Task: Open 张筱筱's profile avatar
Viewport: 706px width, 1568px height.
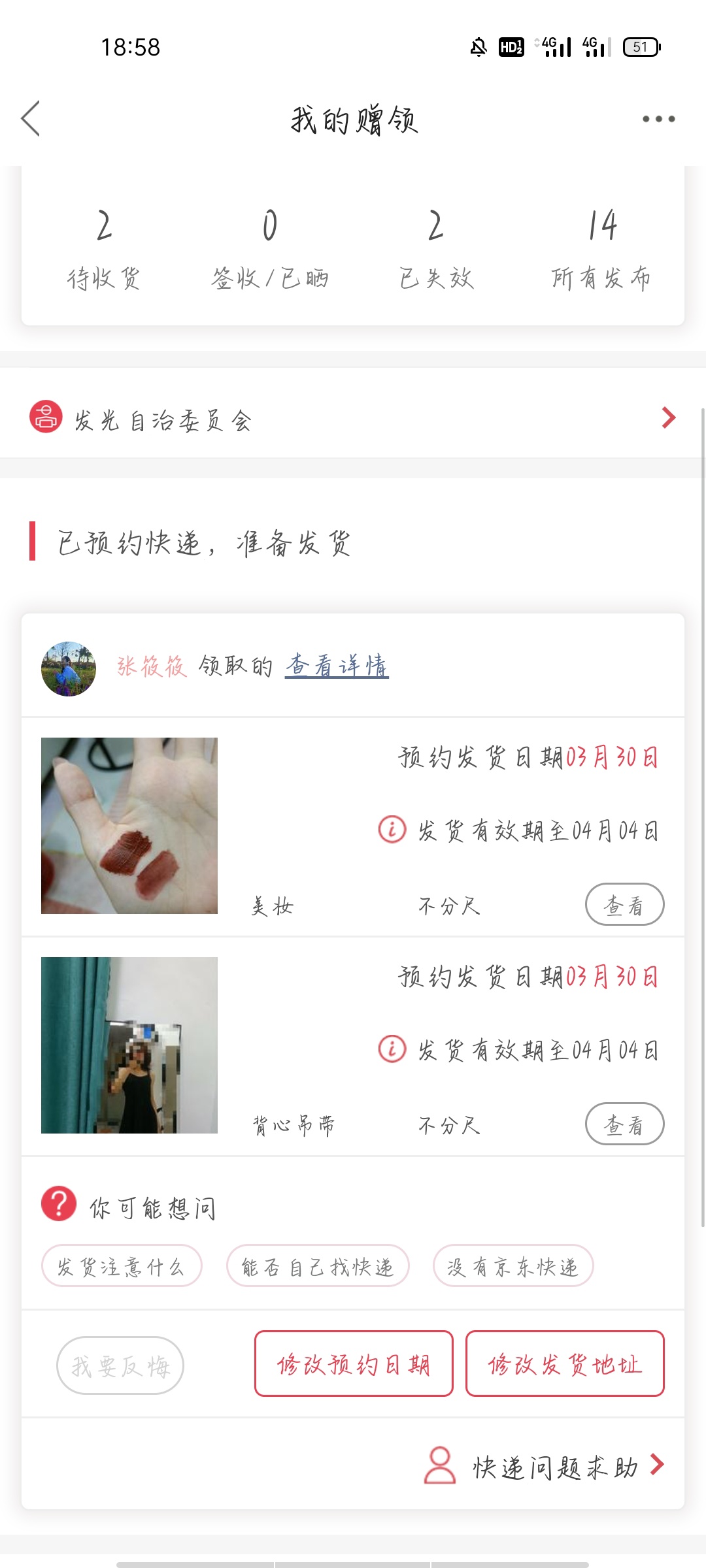Action: click(x=69, y=668)
